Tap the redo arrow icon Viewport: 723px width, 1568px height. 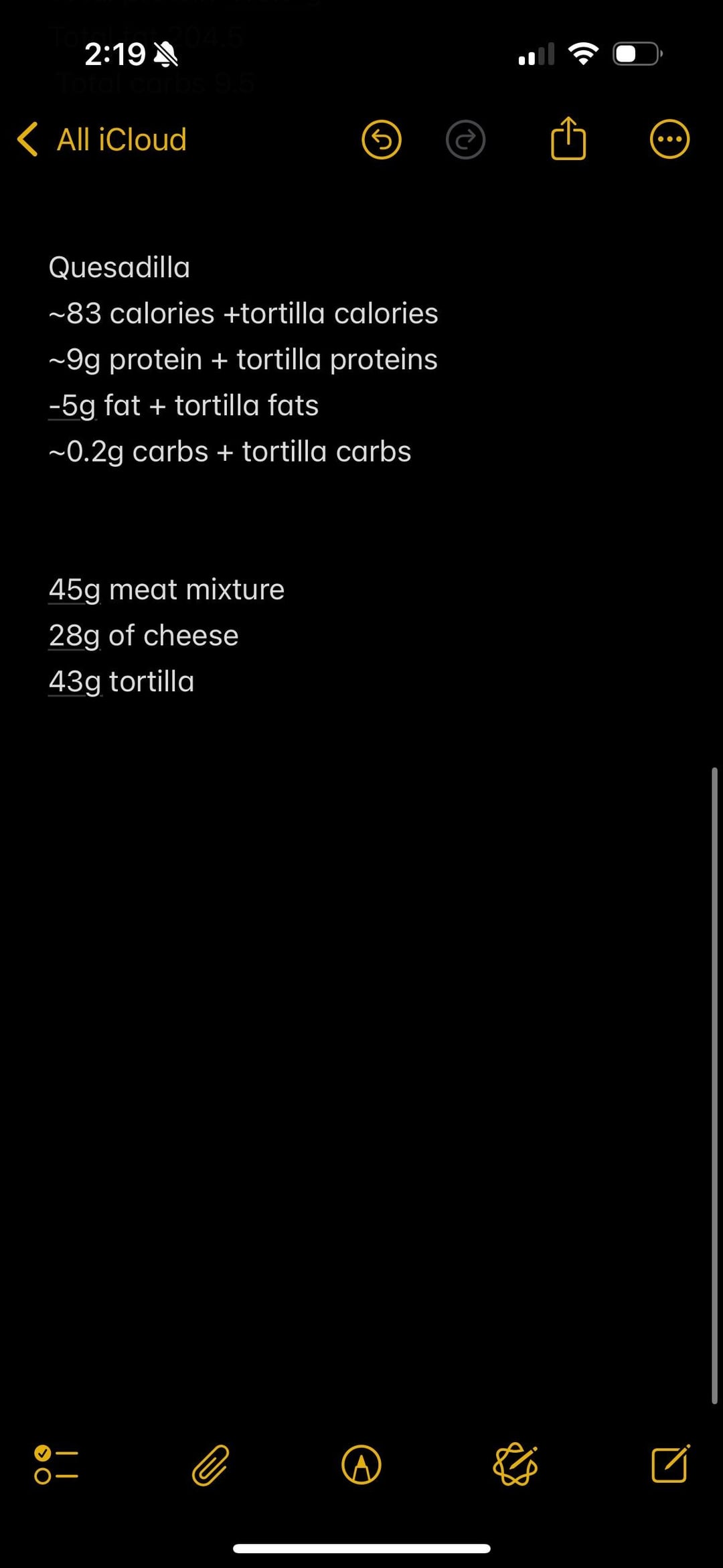[x=465, y=140]
